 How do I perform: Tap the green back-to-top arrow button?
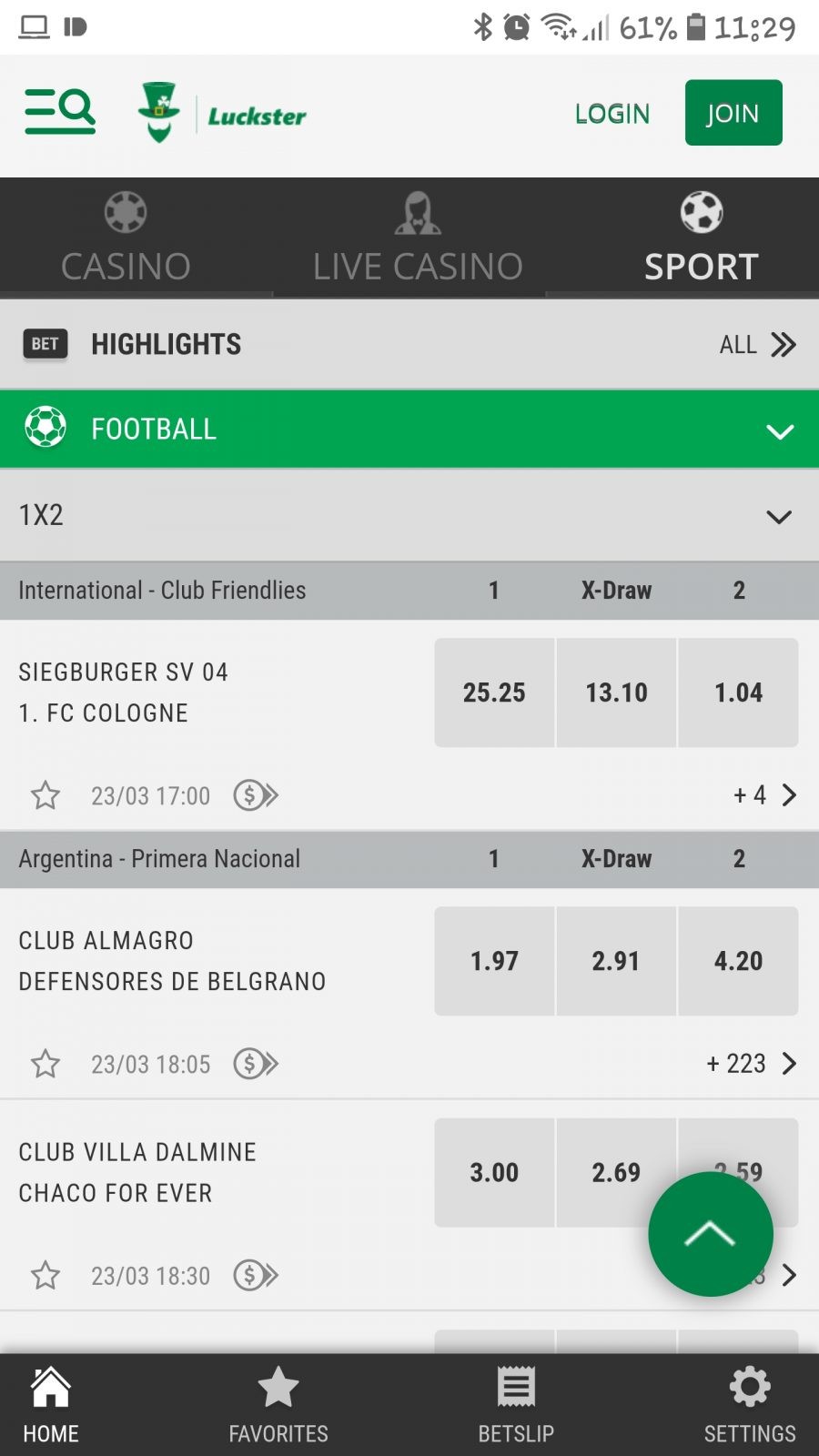tap(710, 1234)
